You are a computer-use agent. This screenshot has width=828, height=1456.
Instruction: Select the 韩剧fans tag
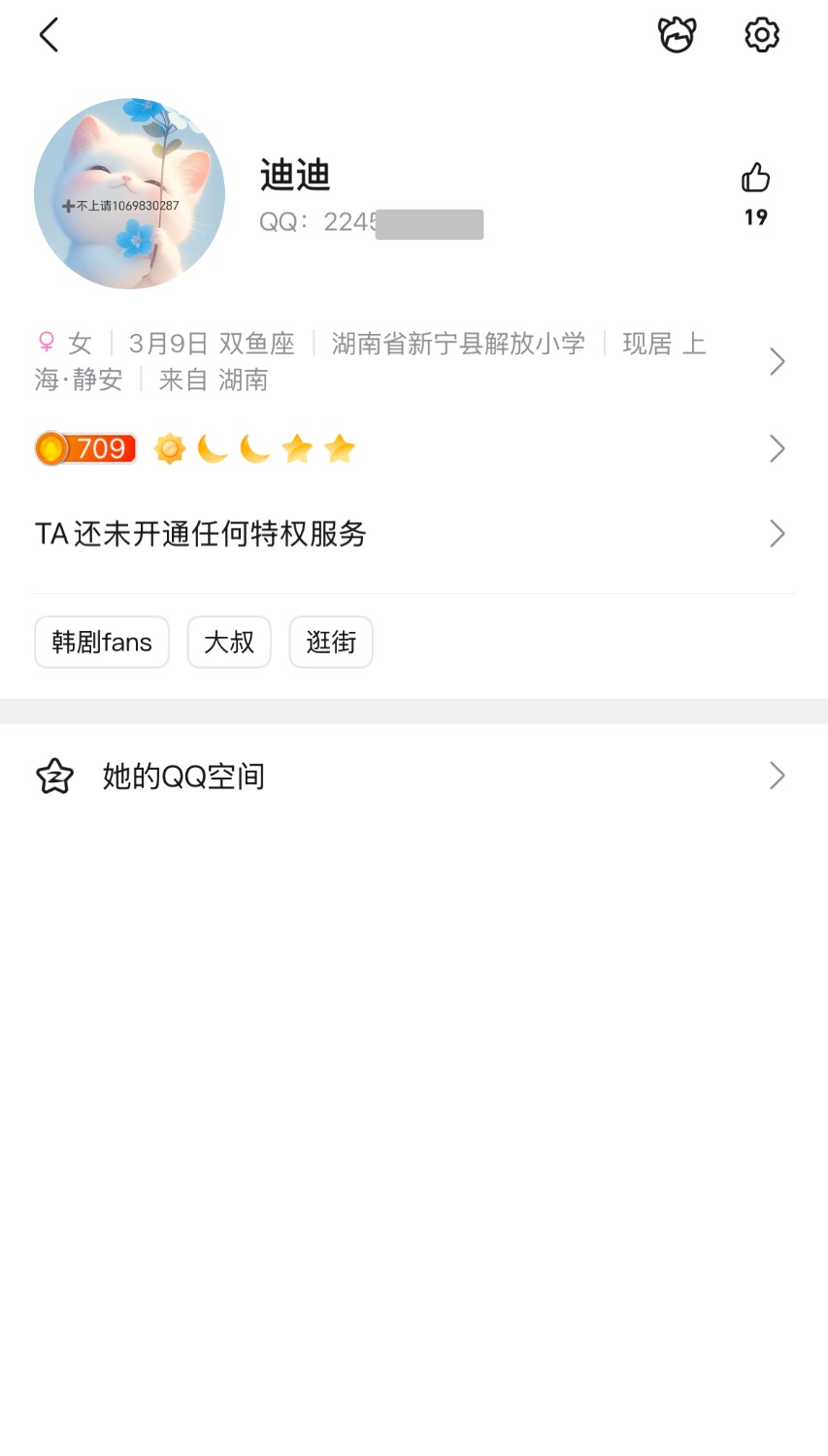[102, 642]
